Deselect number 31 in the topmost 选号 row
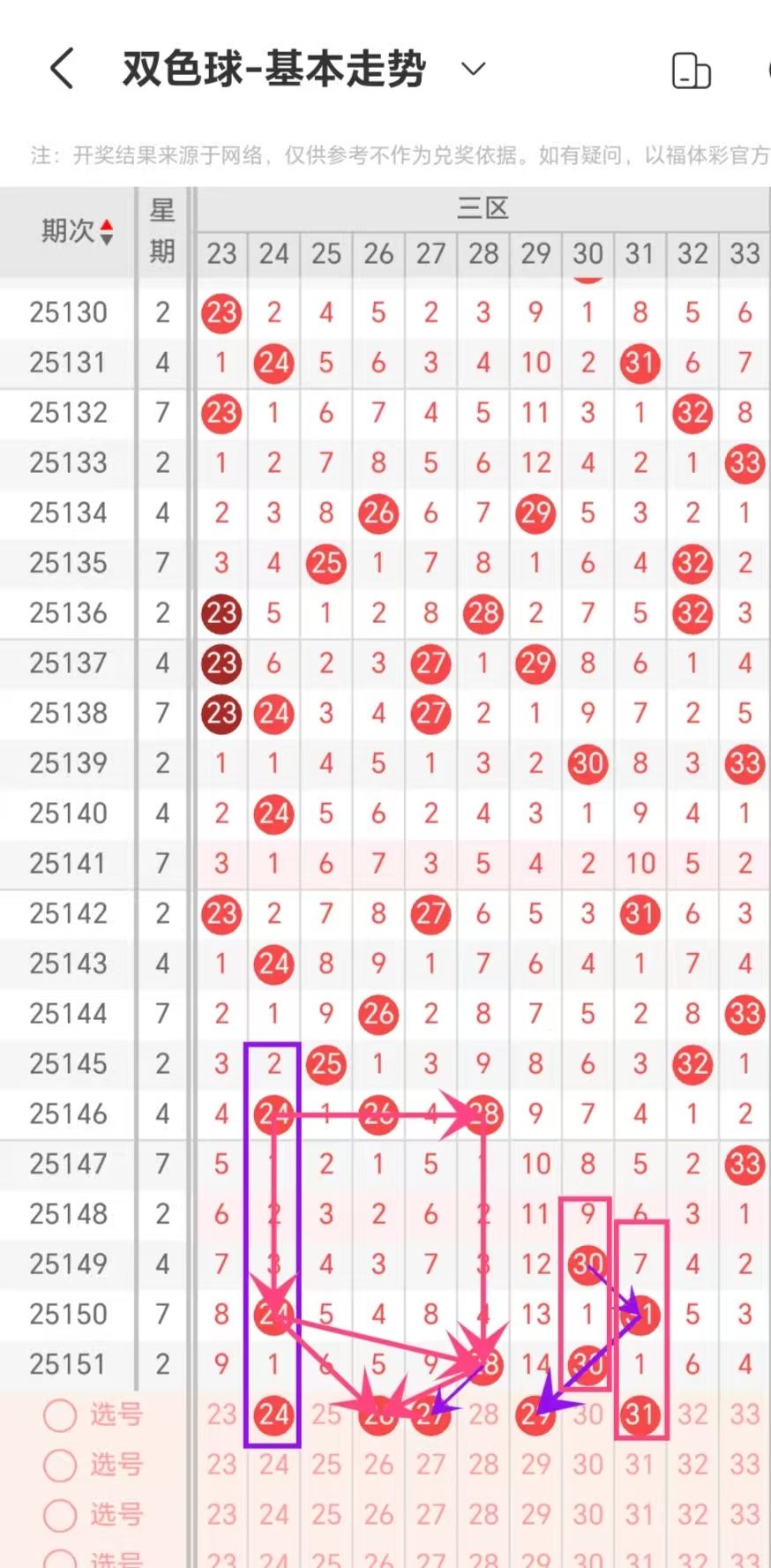 pos(640,1415)
